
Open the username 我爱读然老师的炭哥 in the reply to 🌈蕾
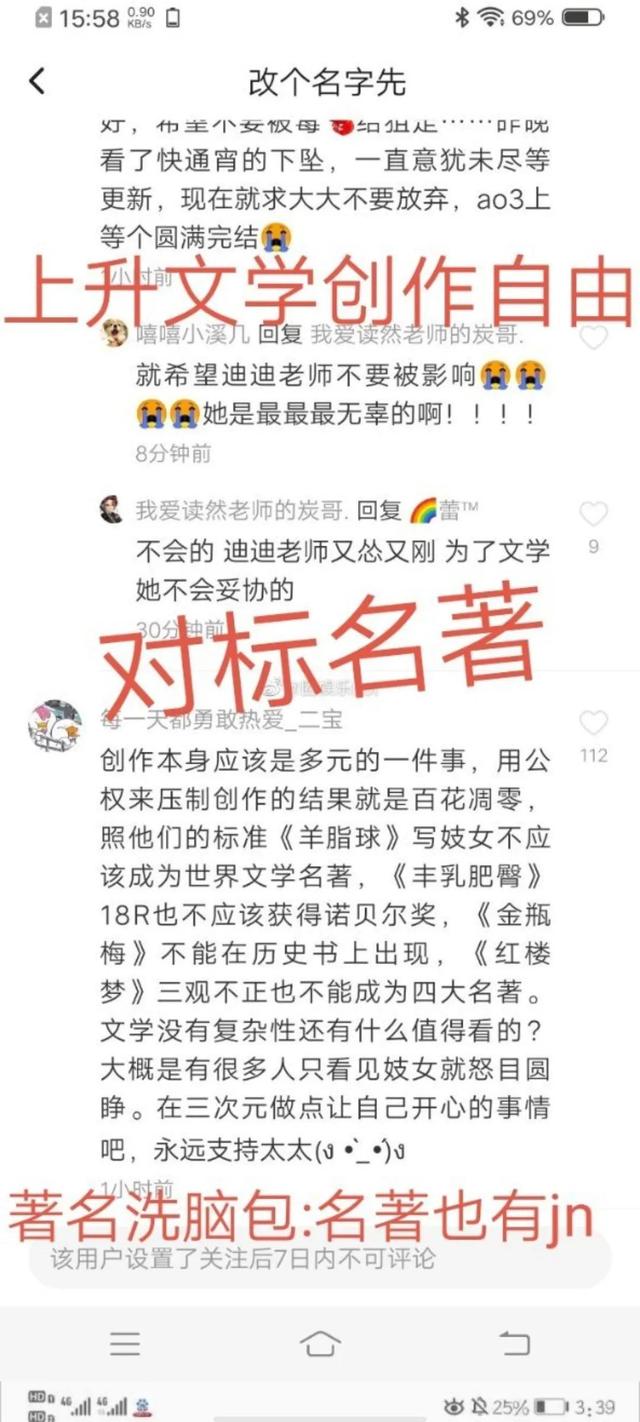(x=242, y=510)
